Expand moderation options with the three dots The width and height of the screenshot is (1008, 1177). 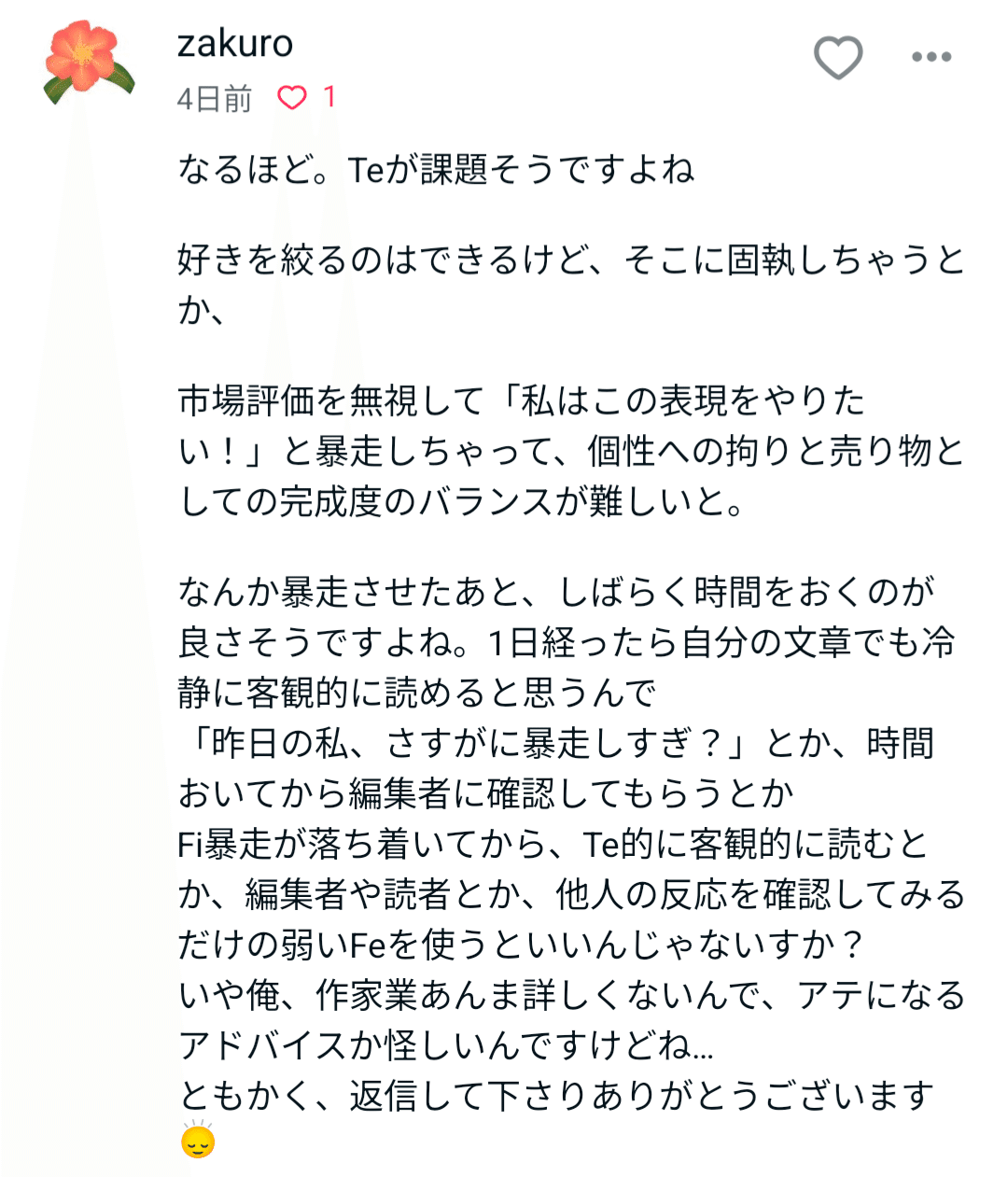click(929, 58)
